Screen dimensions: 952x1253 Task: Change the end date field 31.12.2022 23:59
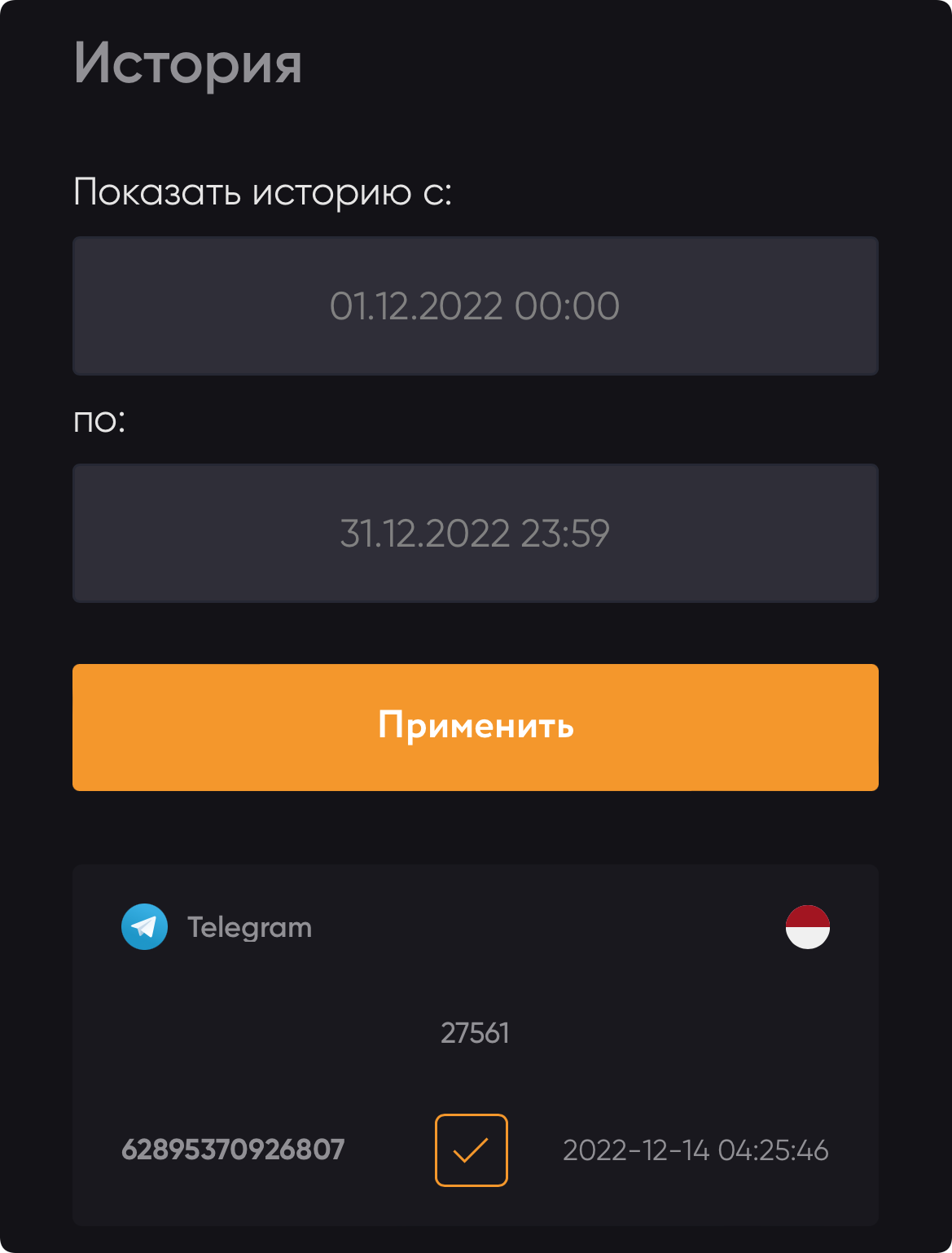coord(475,534)
